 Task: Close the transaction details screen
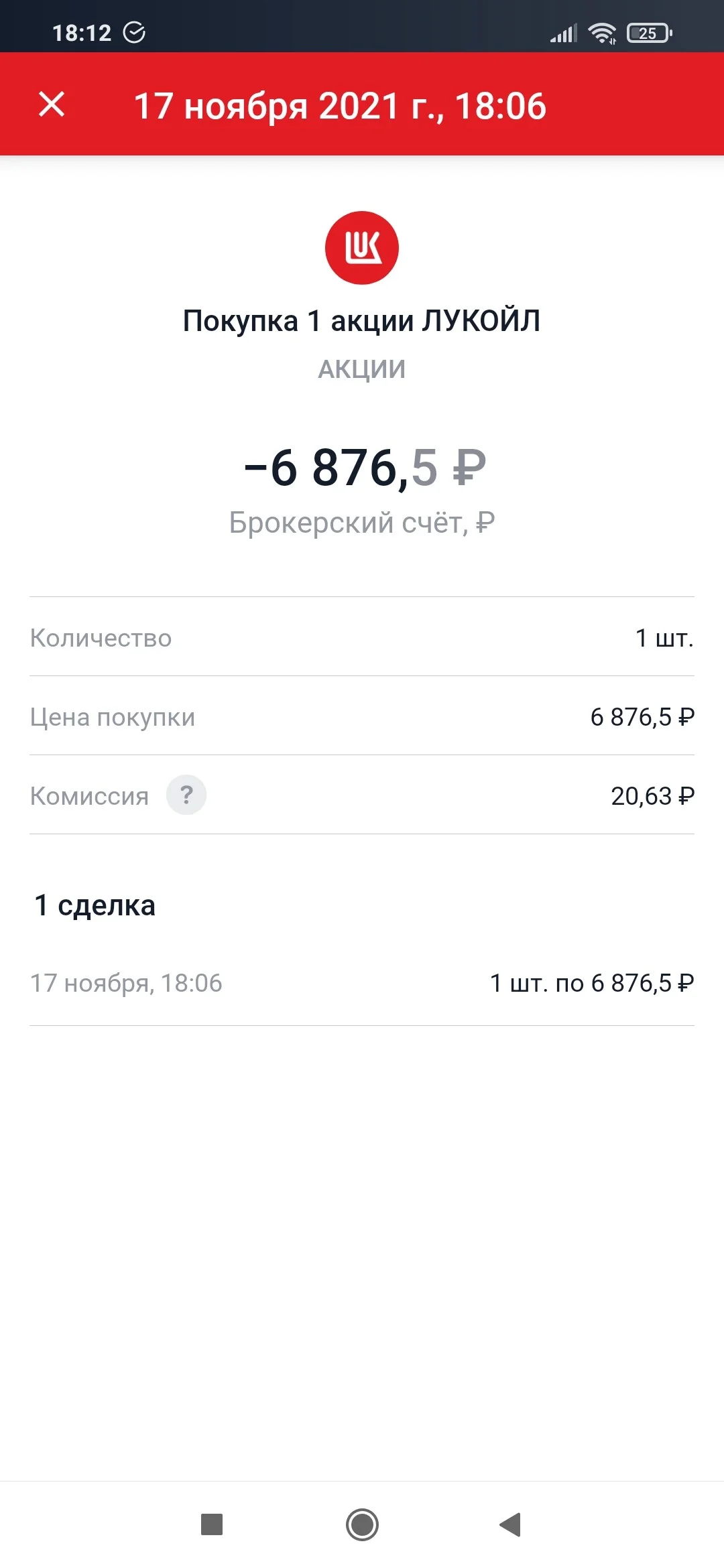pos(52,105)
